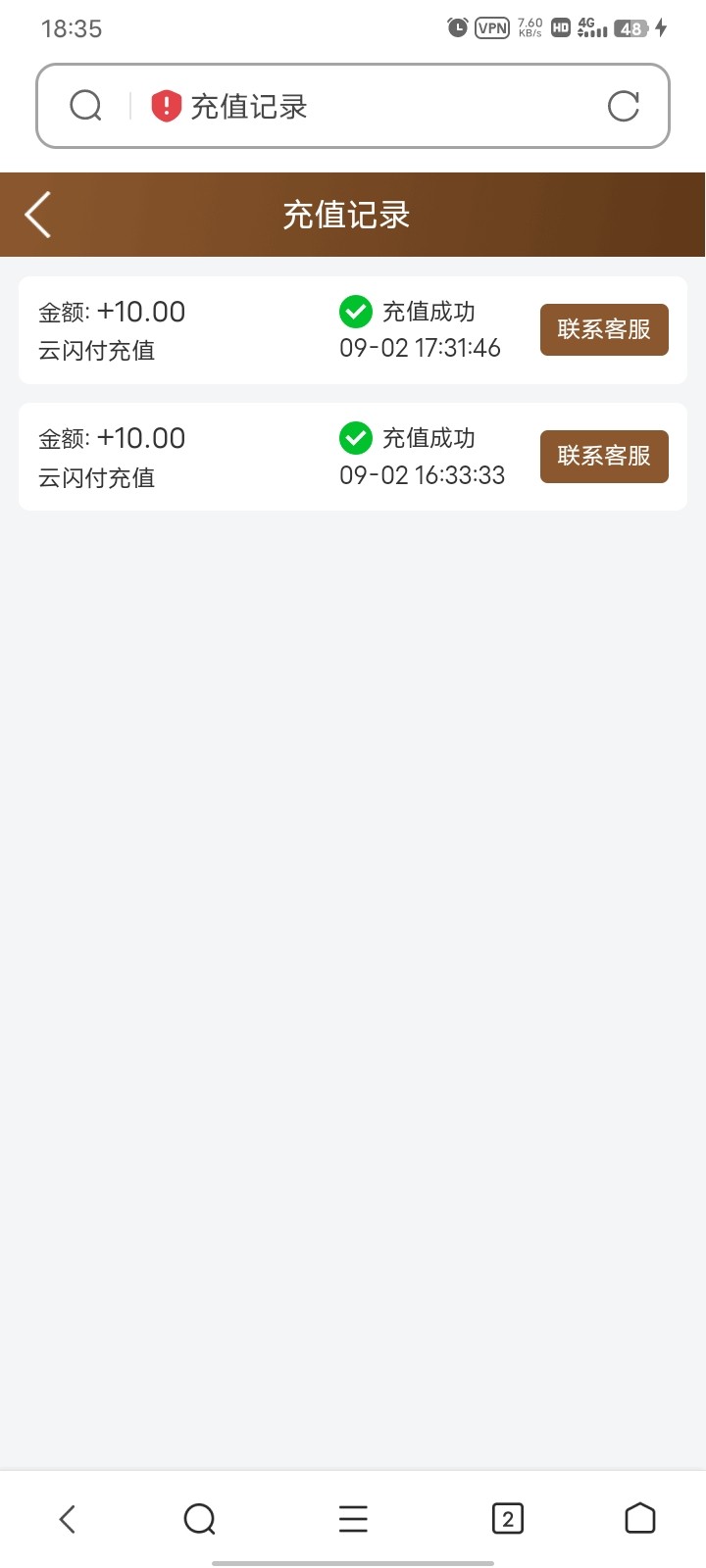Tap the green checkmark on the 16:33 record
The image size is (706, 1568).
pos(355,438)
